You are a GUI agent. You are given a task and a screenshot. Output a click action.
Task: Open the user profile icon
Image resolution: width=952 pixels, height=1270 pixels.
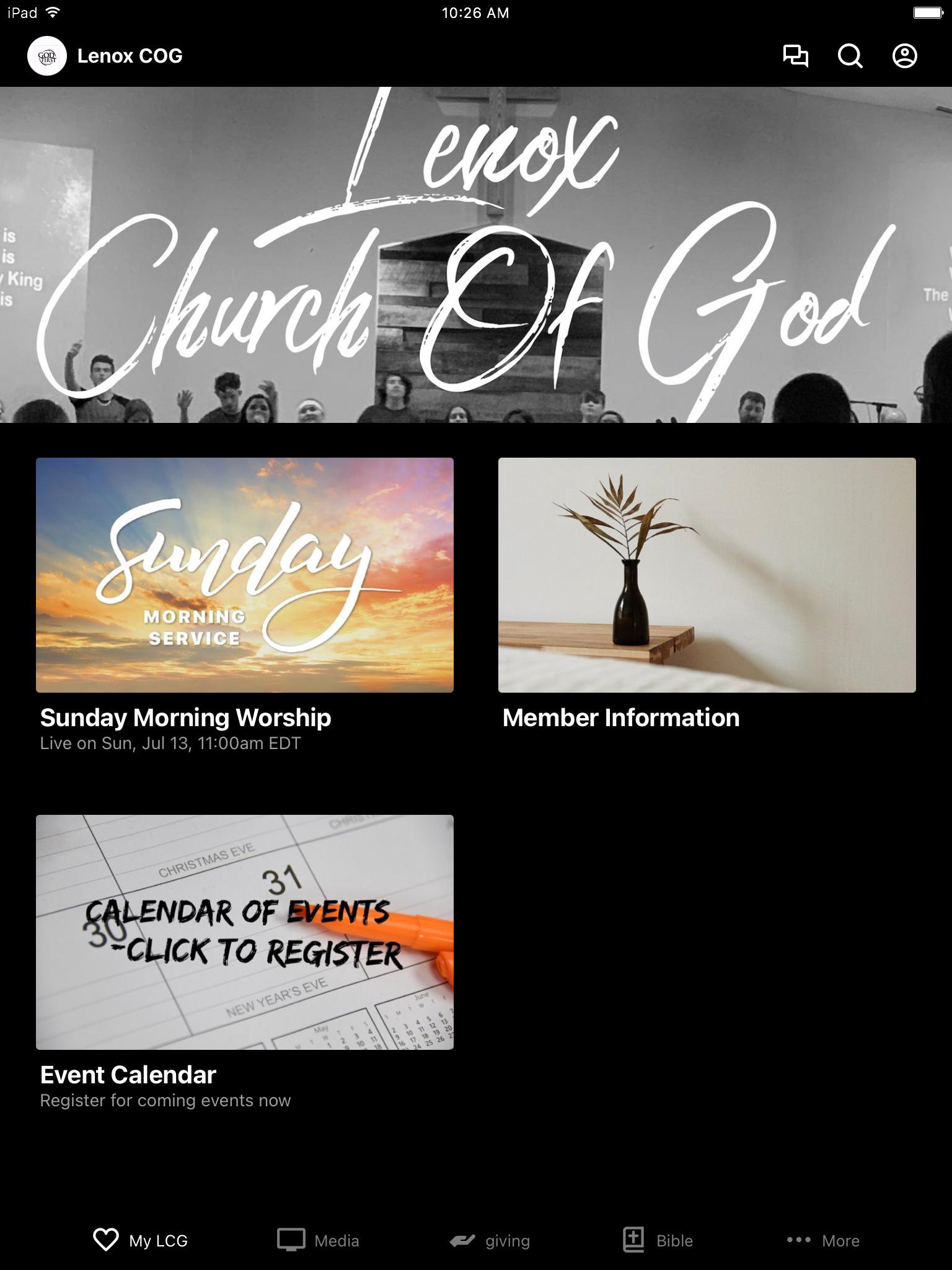tap(904, 56)
